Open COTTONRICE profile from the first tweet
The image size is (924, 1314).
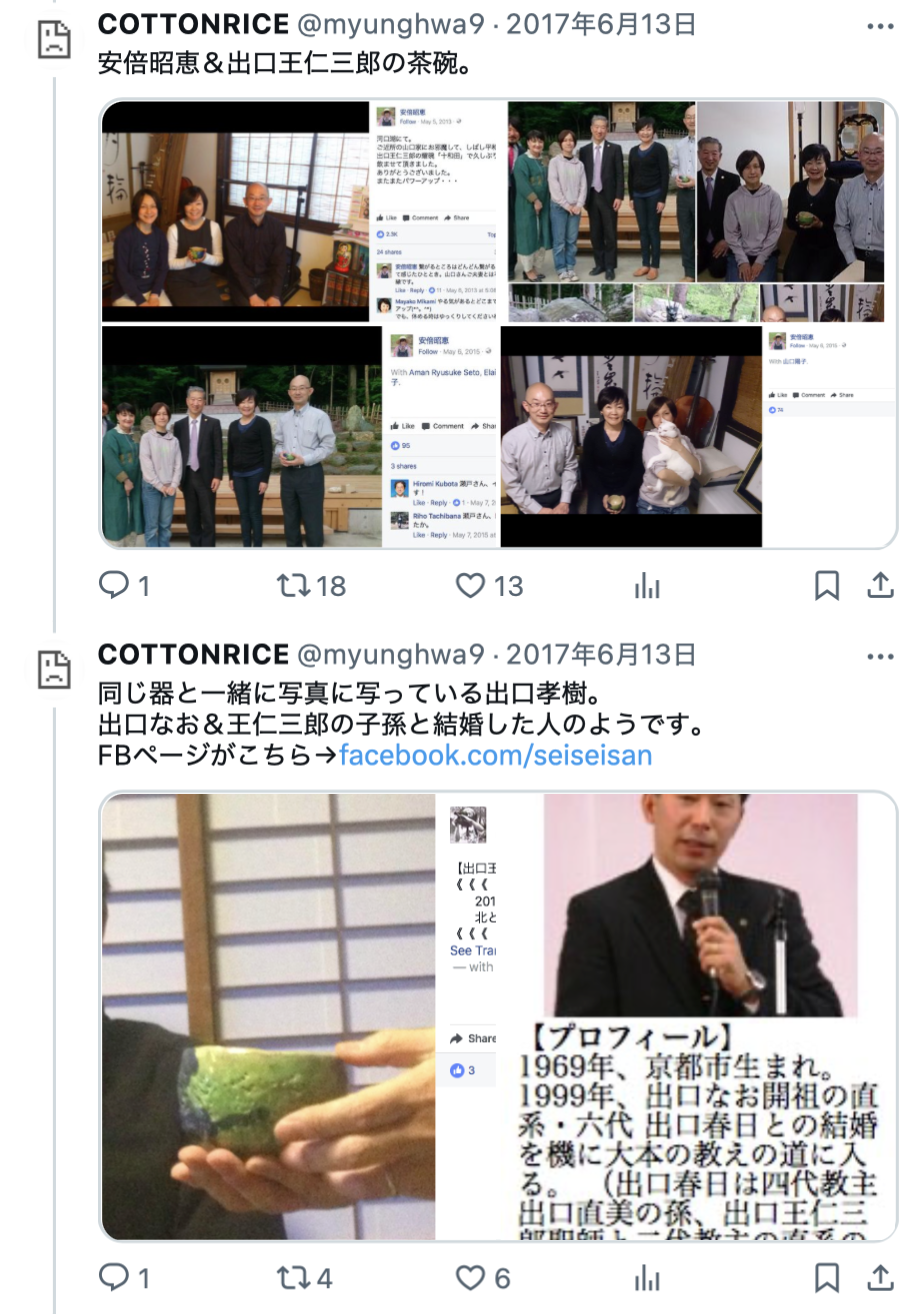coord(193,24)
